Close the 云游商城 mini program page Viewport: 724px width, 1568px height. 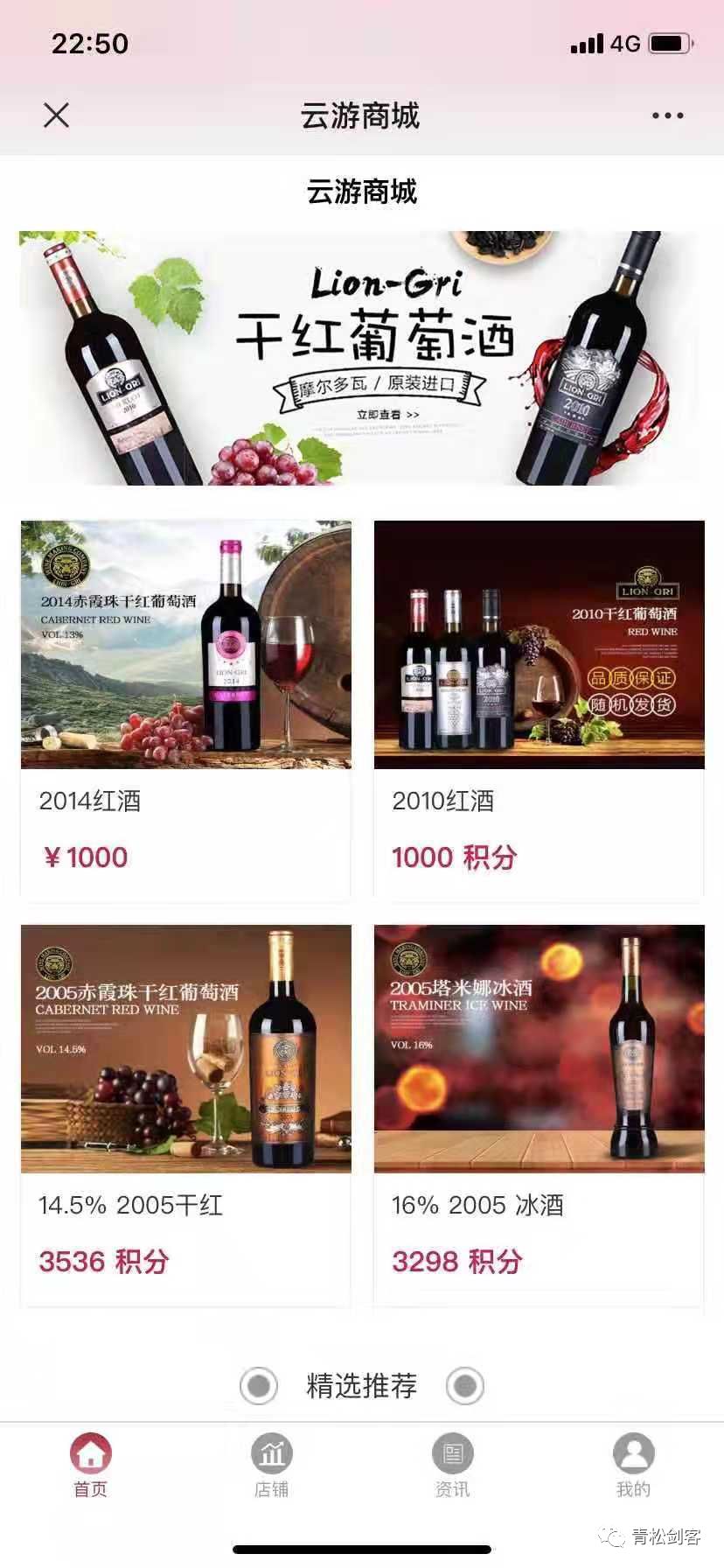pos(57,115)
